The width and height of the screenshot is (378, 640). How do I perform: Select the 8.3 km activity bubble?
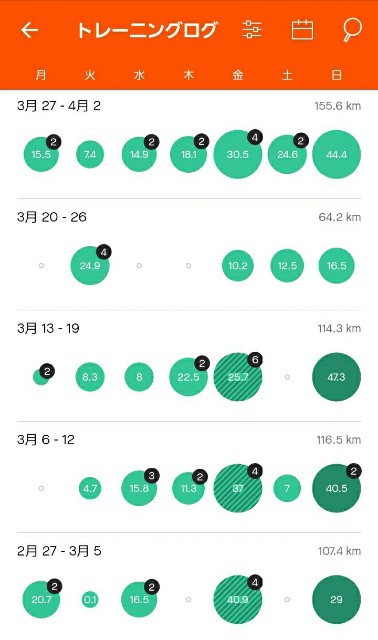pos(90,377)
